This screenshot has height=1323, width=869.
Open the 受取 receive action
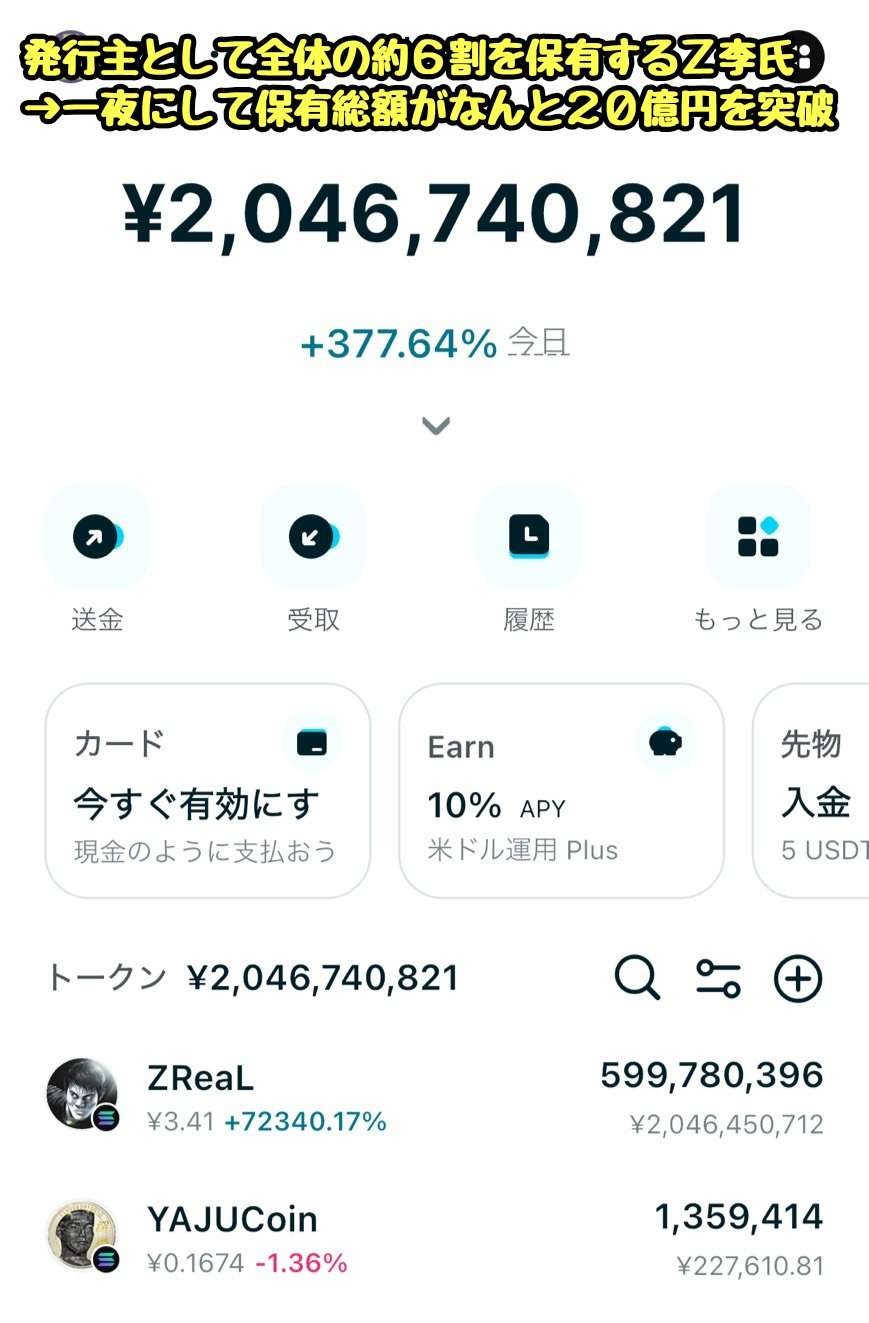(313, 538)
